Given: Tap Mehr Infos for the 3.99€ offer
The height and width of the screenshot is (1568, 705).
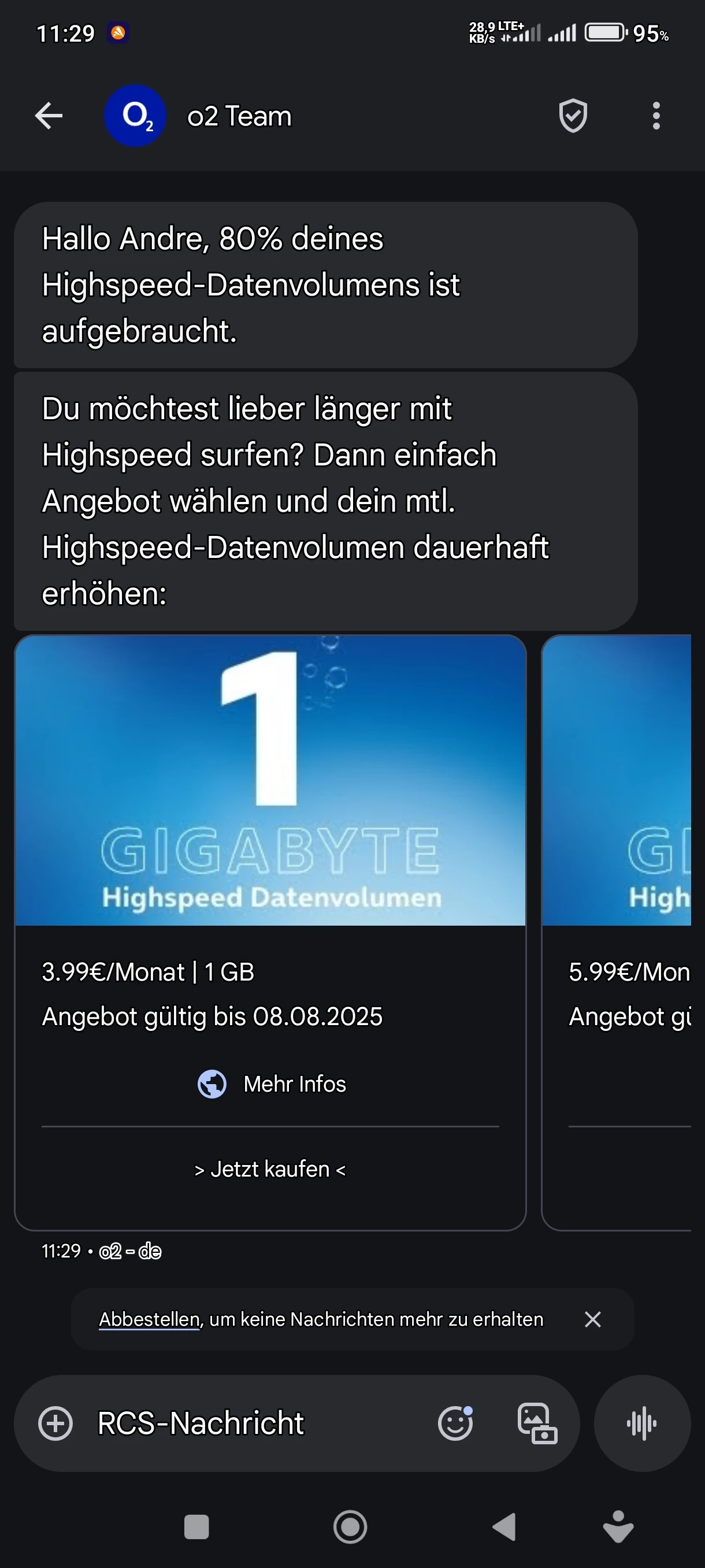Looking at the screenshot, I should pos(271,1084).
